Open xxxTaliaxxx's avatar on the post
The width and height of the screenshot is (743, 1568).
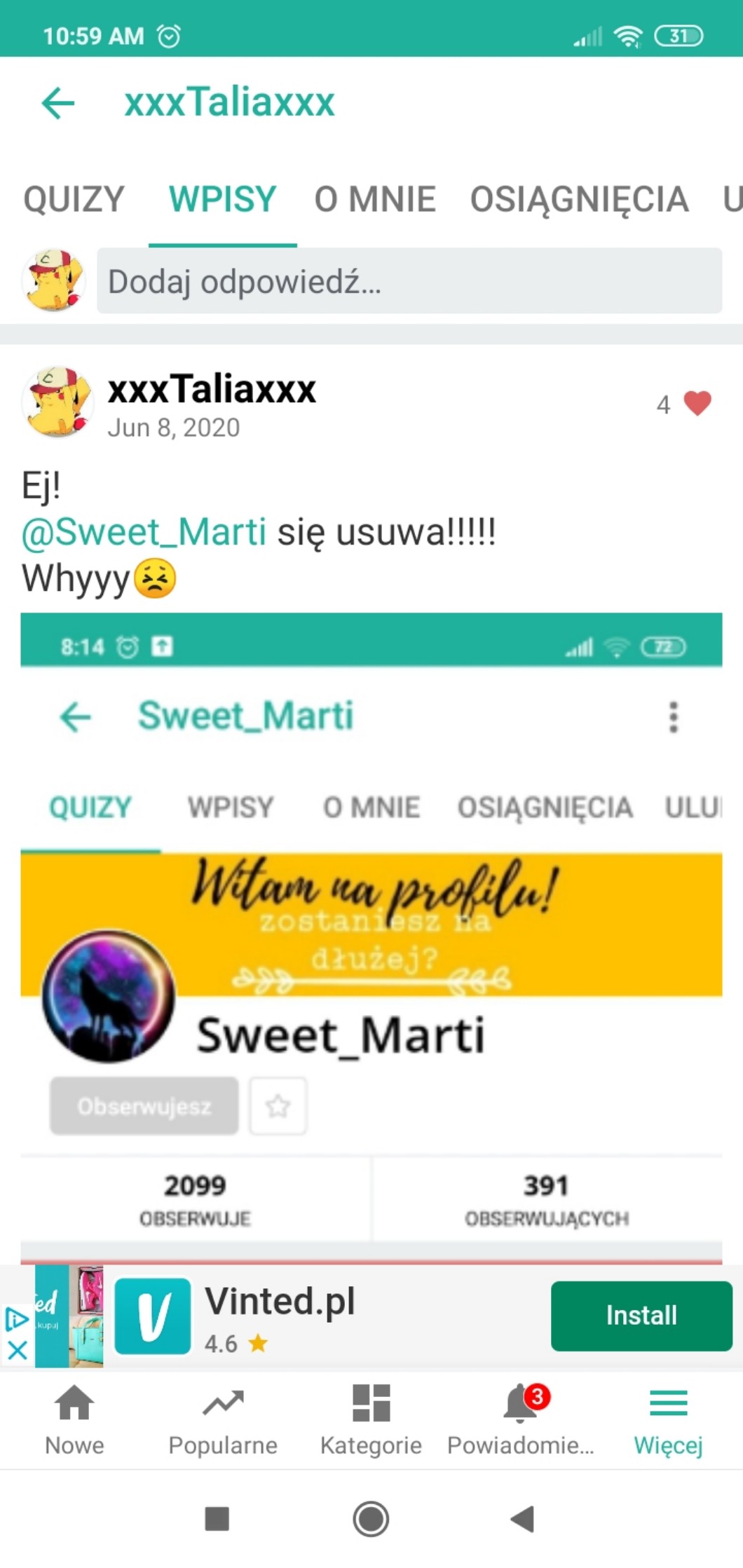pyautogui.click(x=57, y=402)
